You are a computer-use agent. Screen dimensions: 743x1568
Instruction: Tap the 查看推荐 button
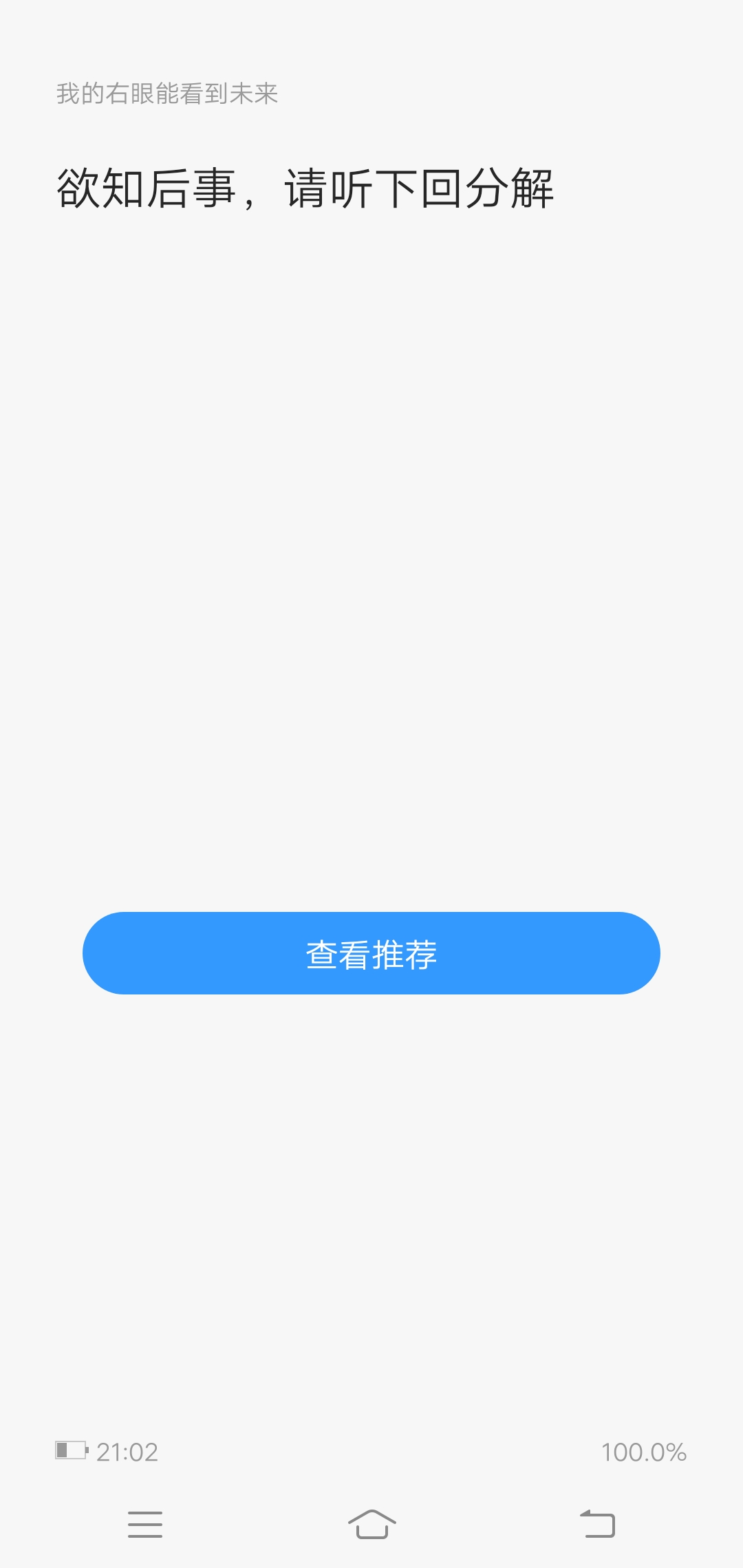(371, 953)
